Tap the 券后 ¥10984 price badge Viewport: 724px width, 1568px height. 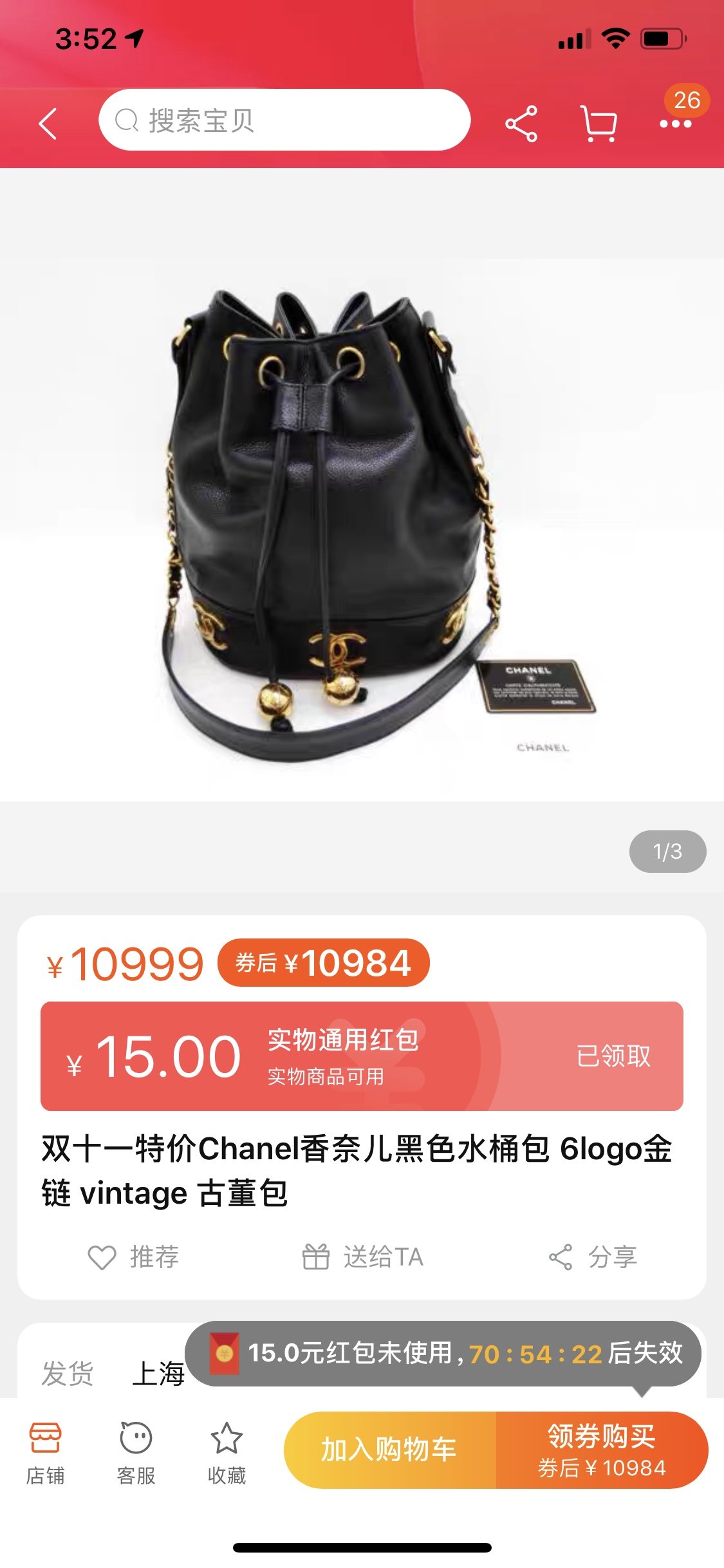pyautogui.click(x=323, y=963)
